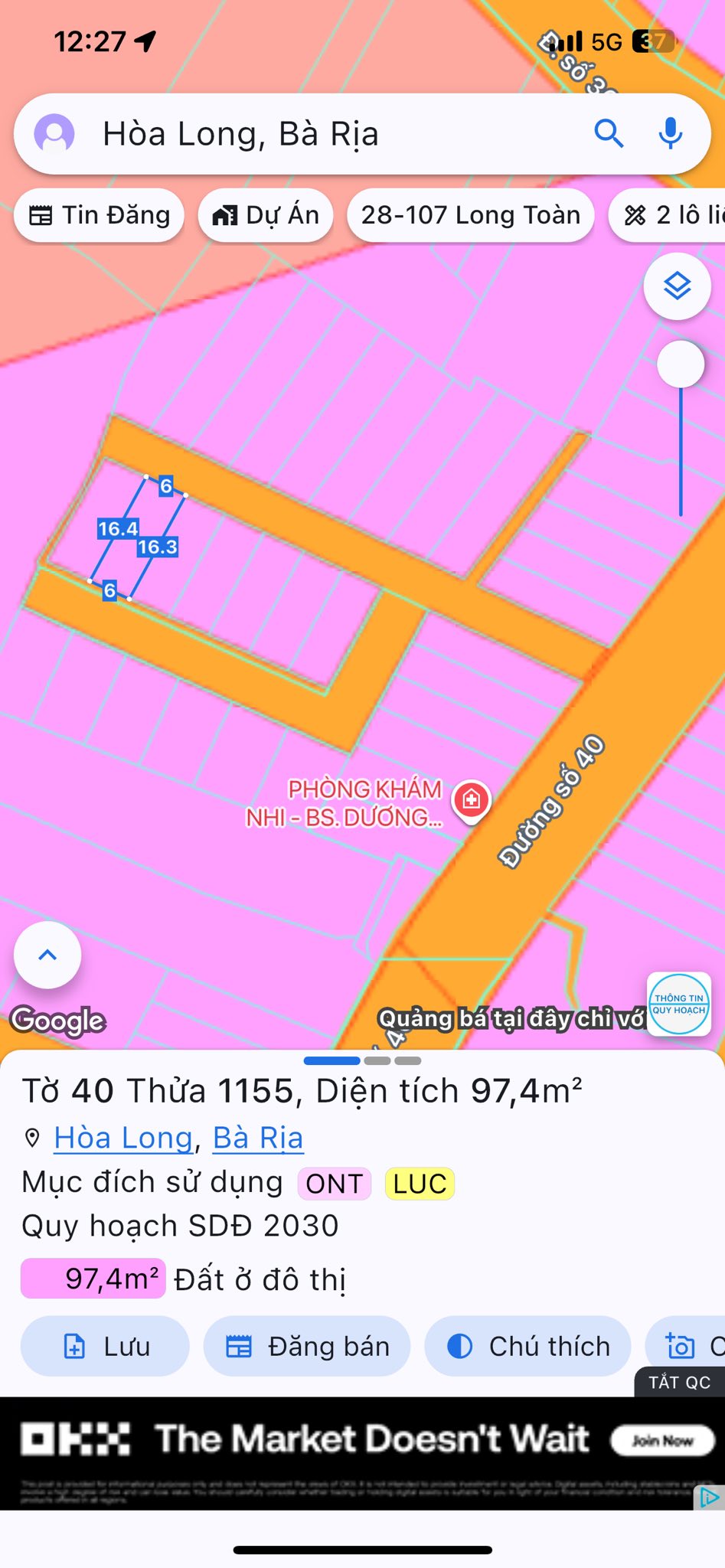Open the Bà Rịa link
725x1568 pixels.
(257, 1138)
